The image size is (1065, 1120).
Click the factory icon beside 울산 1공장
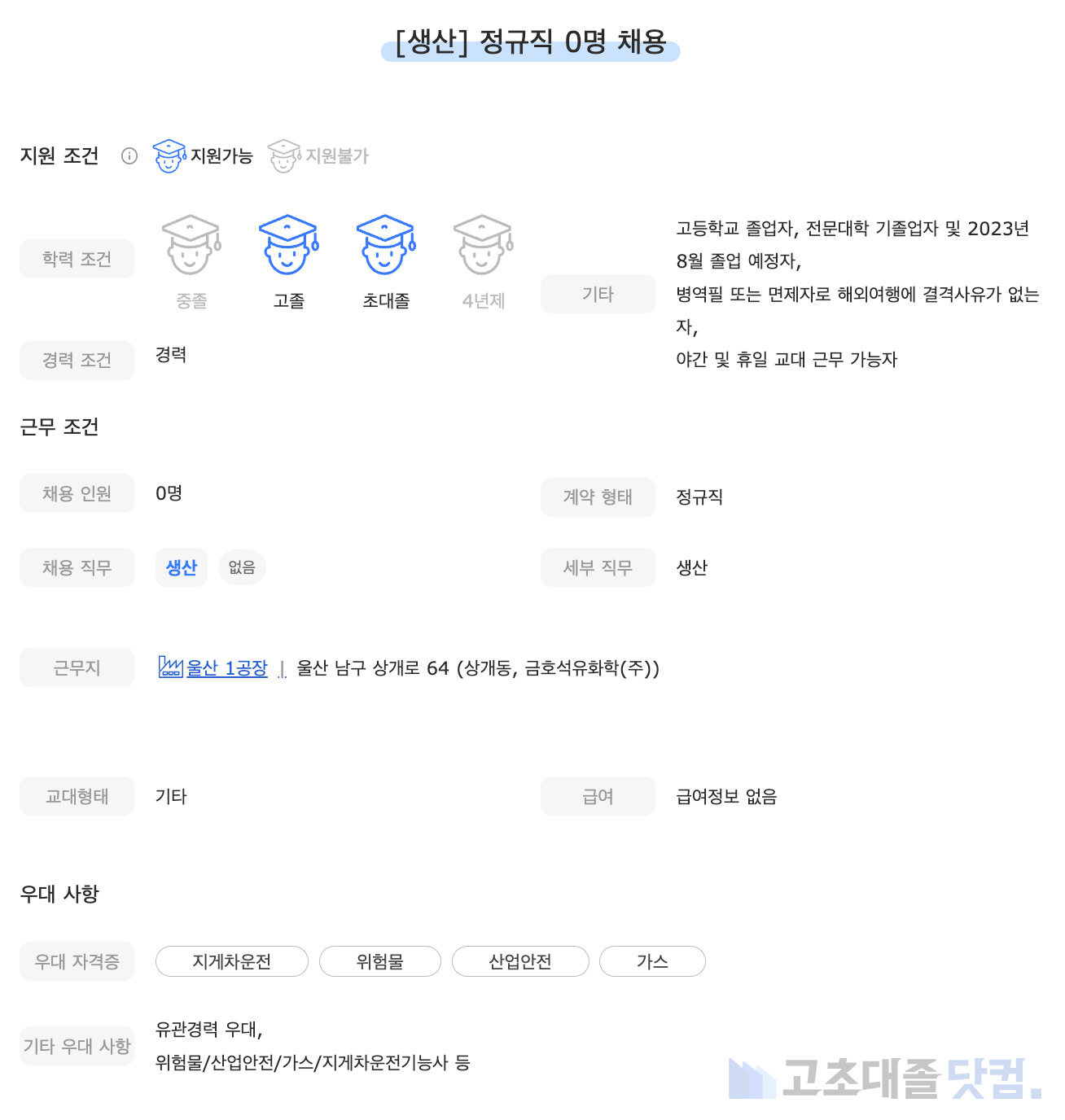(x=172, y=667)
